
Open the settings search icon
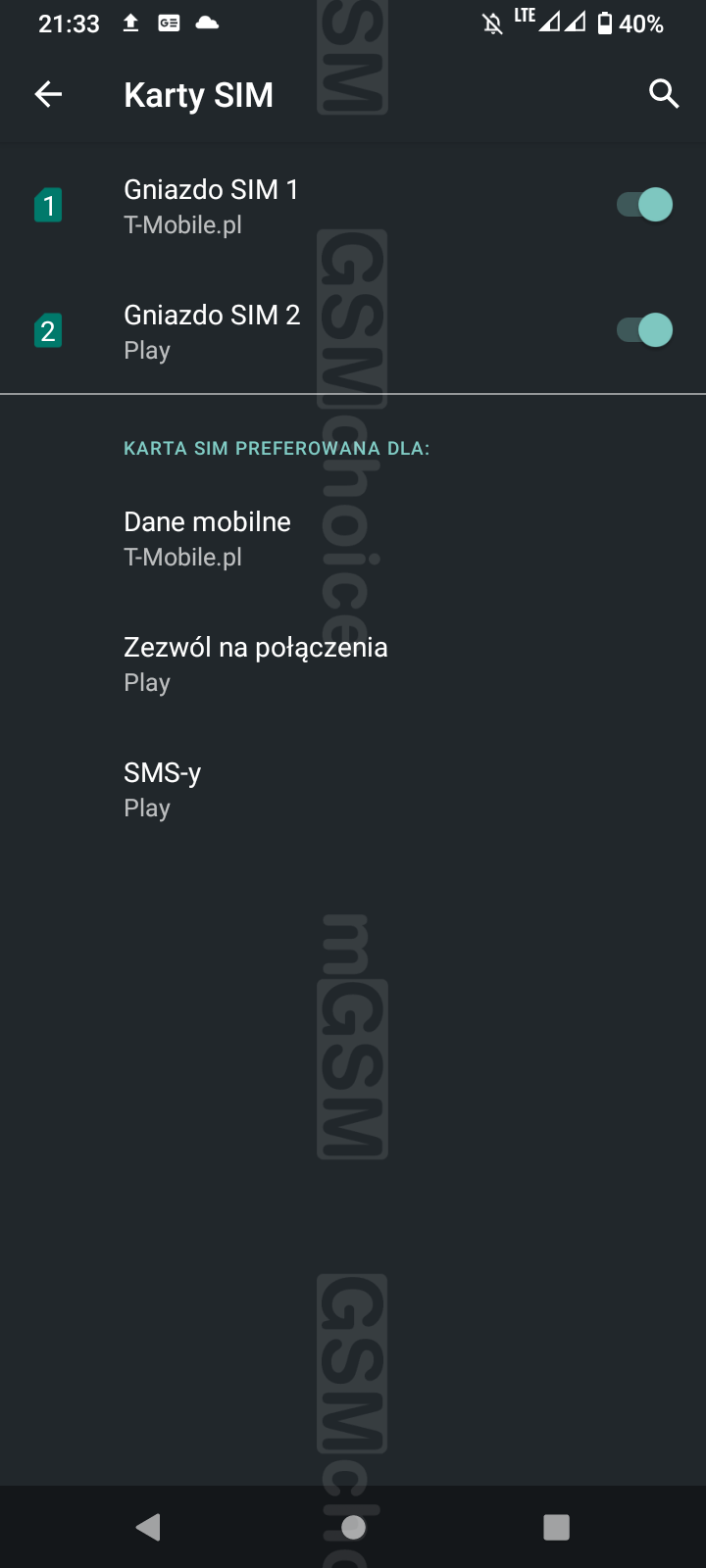664,94
